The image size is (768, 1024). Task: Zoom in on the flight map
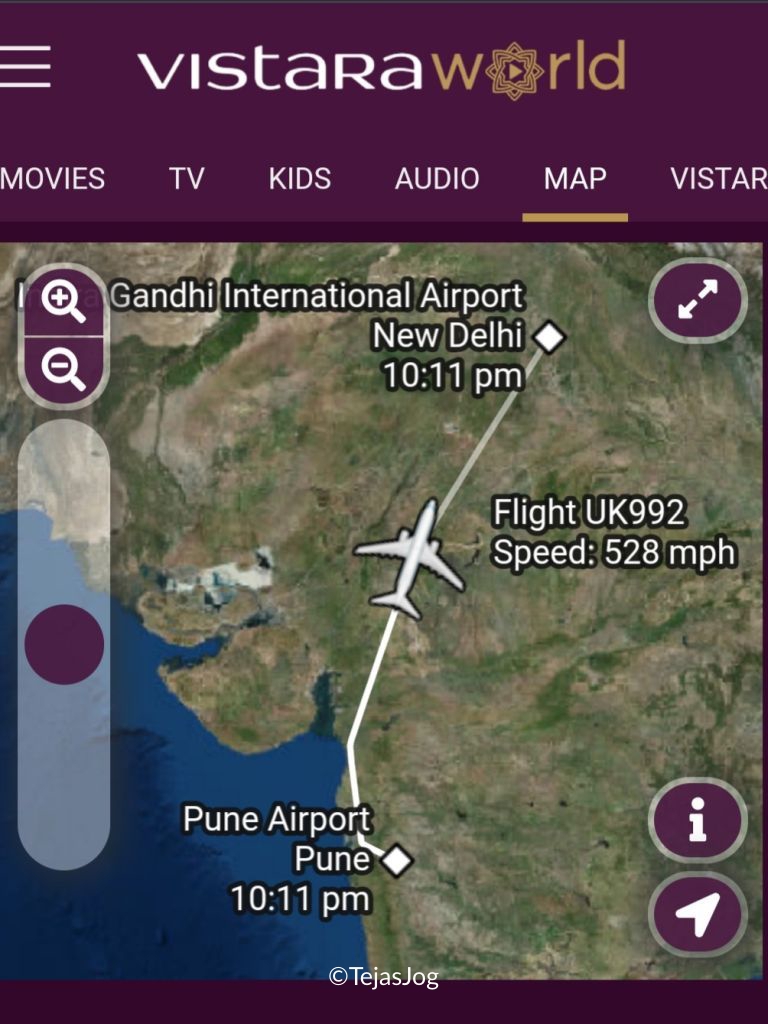(62, 300)
